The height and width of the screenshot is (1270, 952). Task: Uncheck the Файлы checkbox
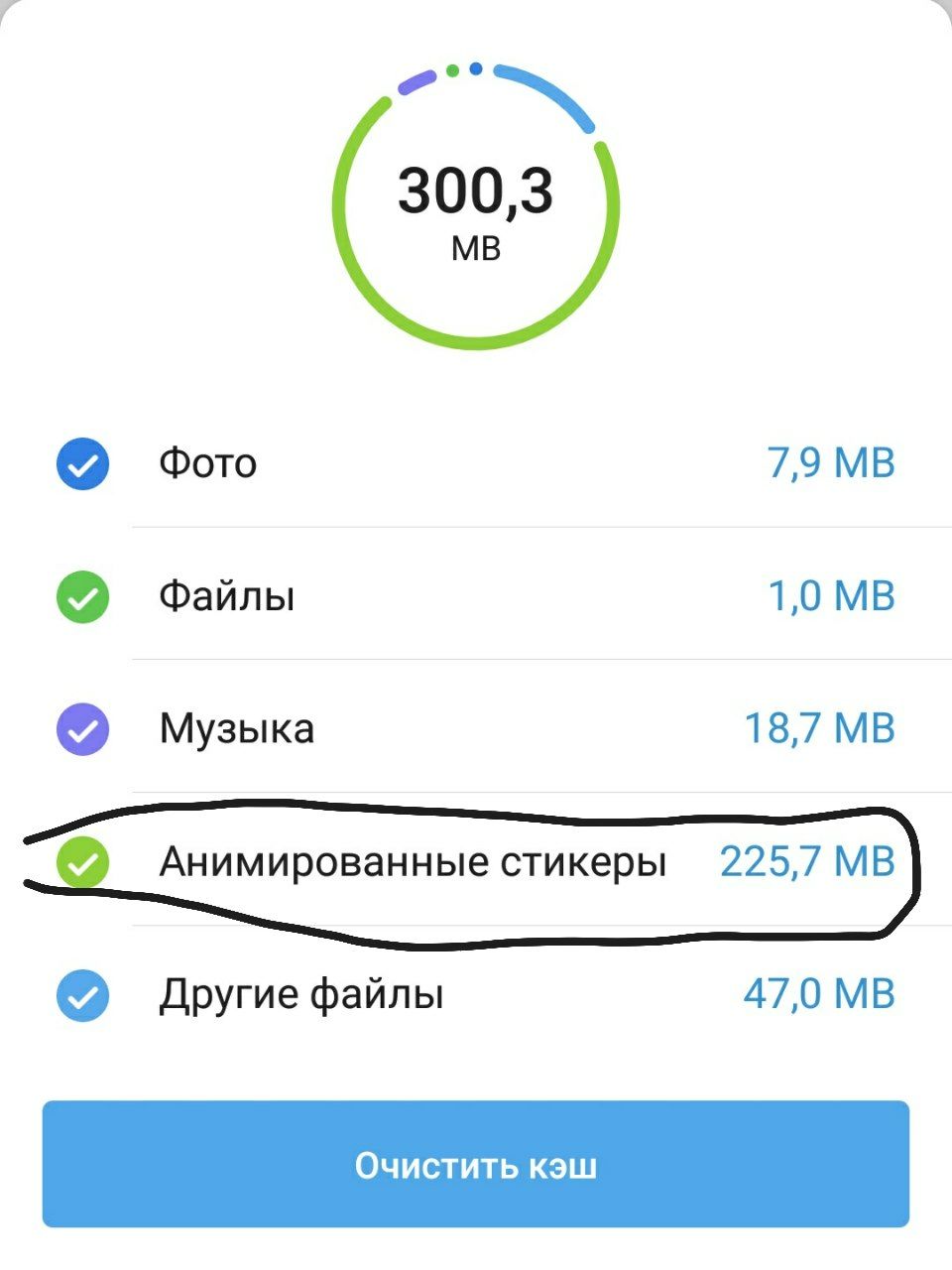pos(82,597)
